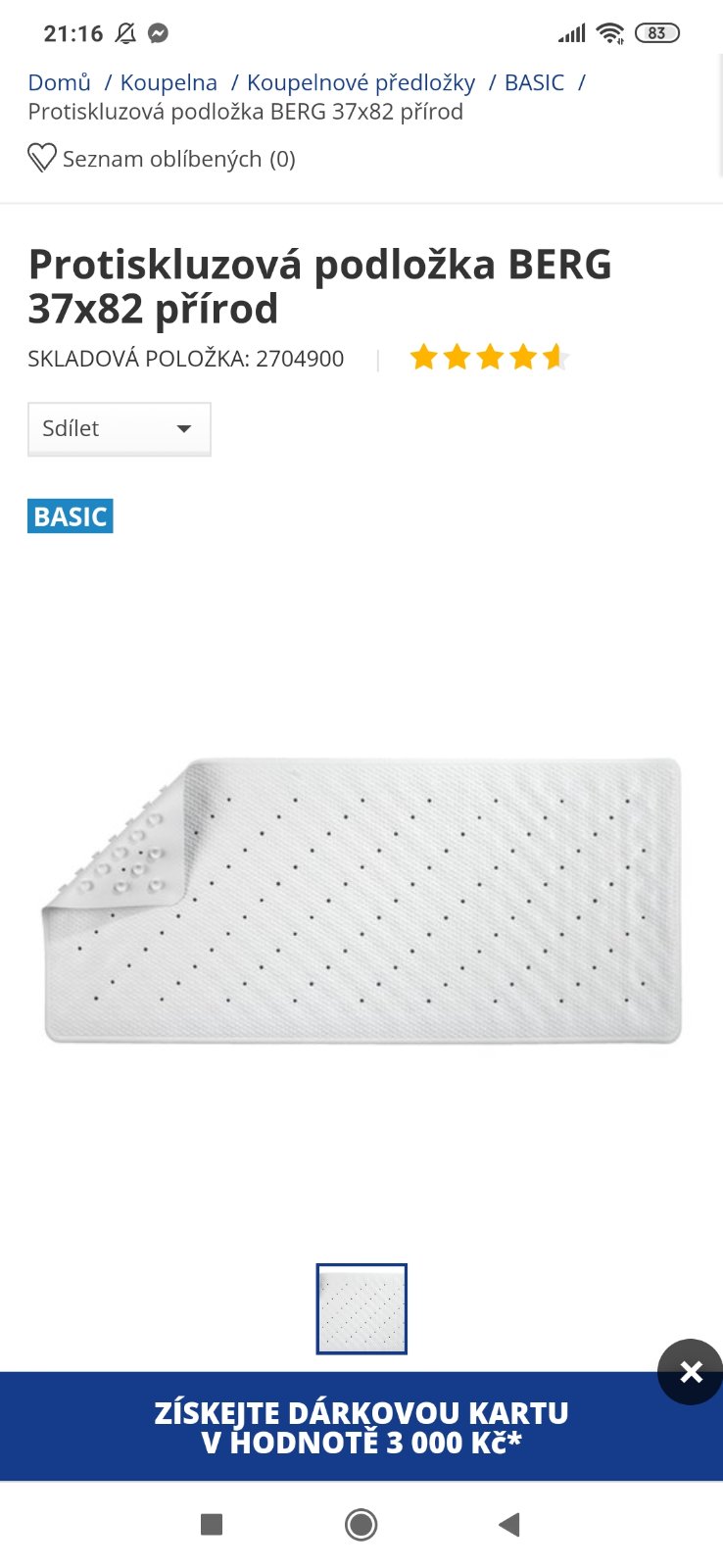
Task: Open Seznam oblíbených wishlist
Action: [x=162, y=159]
